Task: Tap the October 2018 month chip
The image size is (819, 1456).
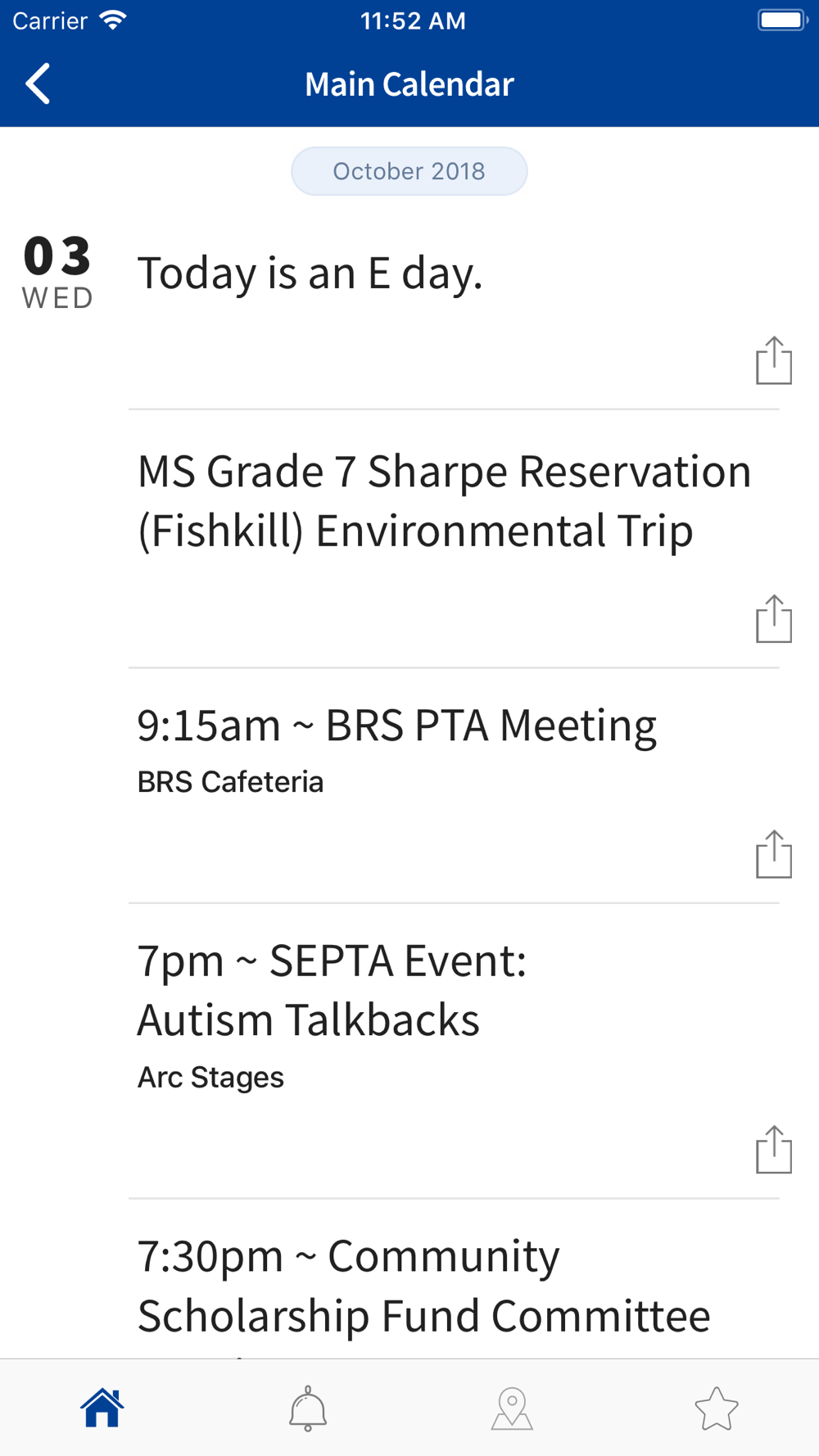Action: pos(409,171)
